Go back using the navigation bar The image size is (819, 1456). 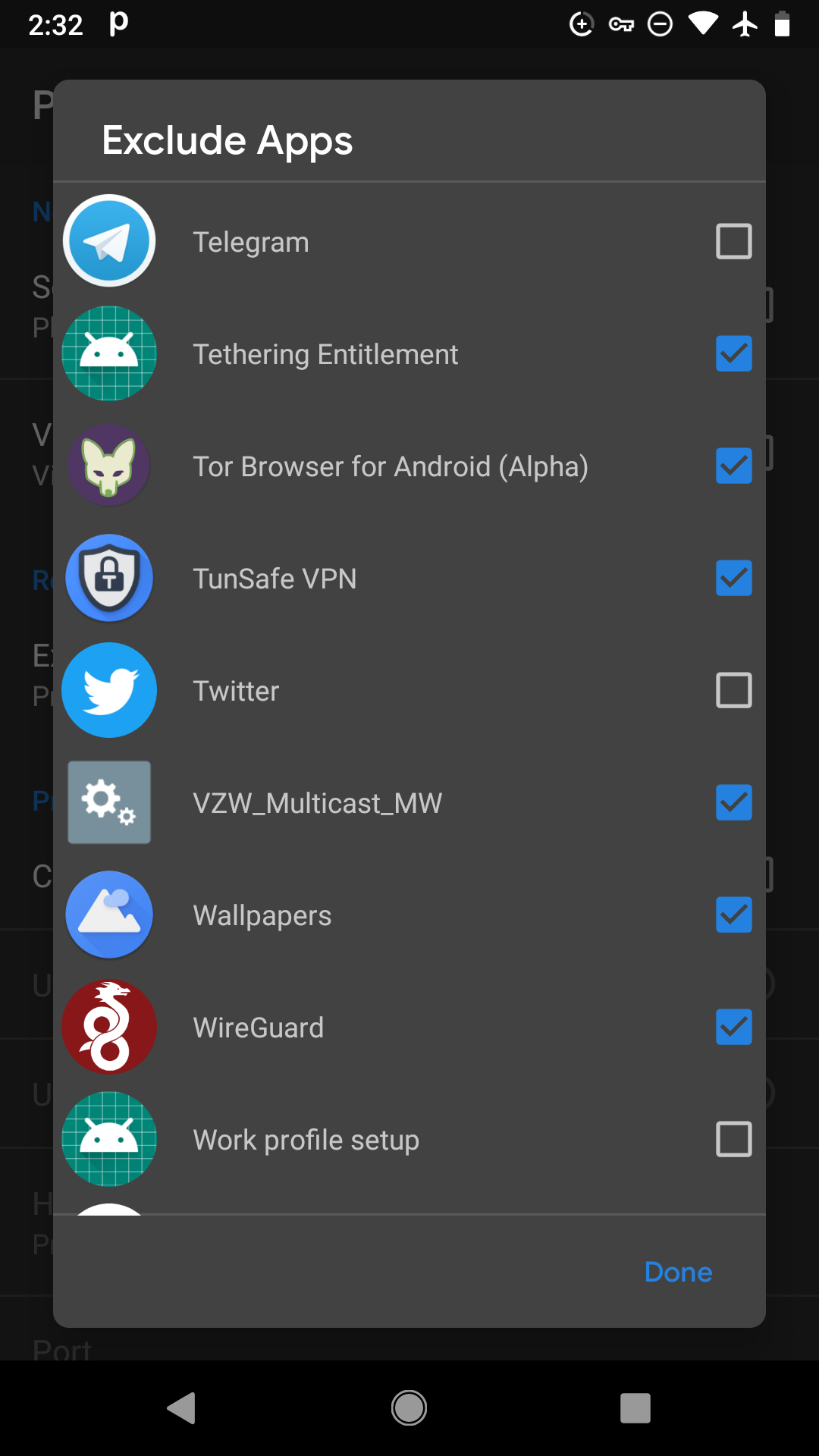(182, 1408)
